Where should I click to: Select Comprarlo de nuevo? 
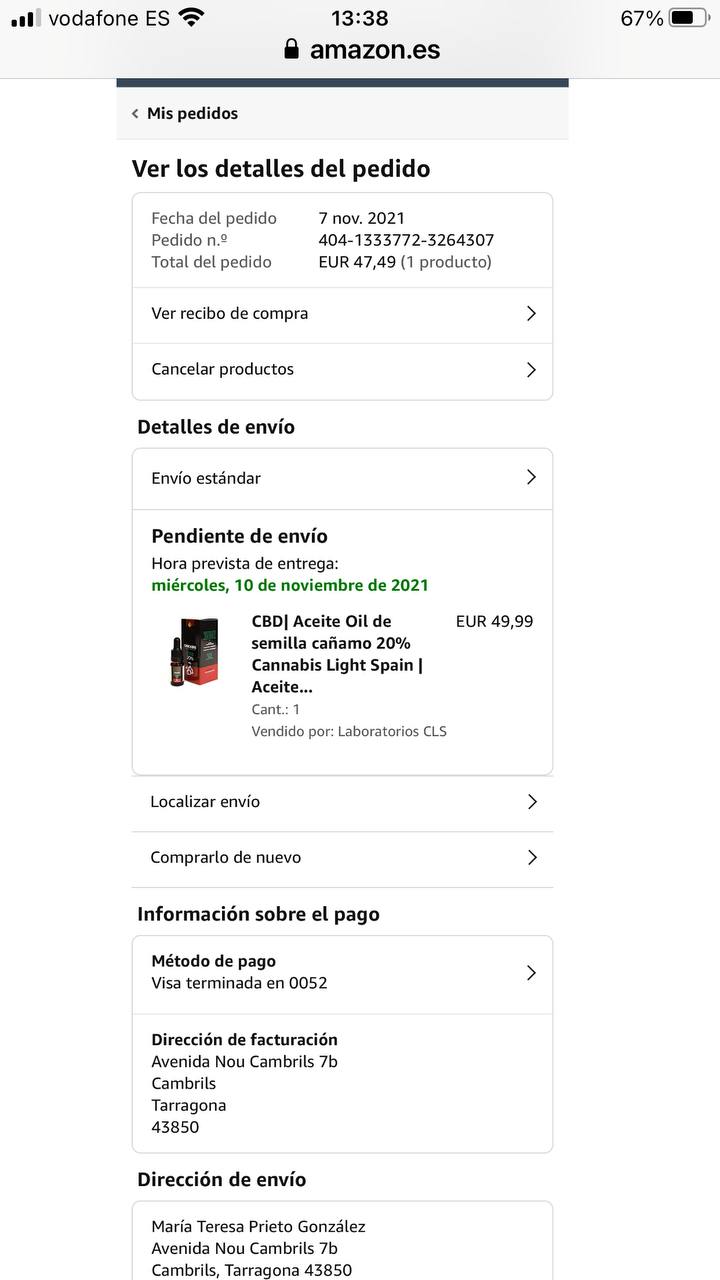coord(342,858)
